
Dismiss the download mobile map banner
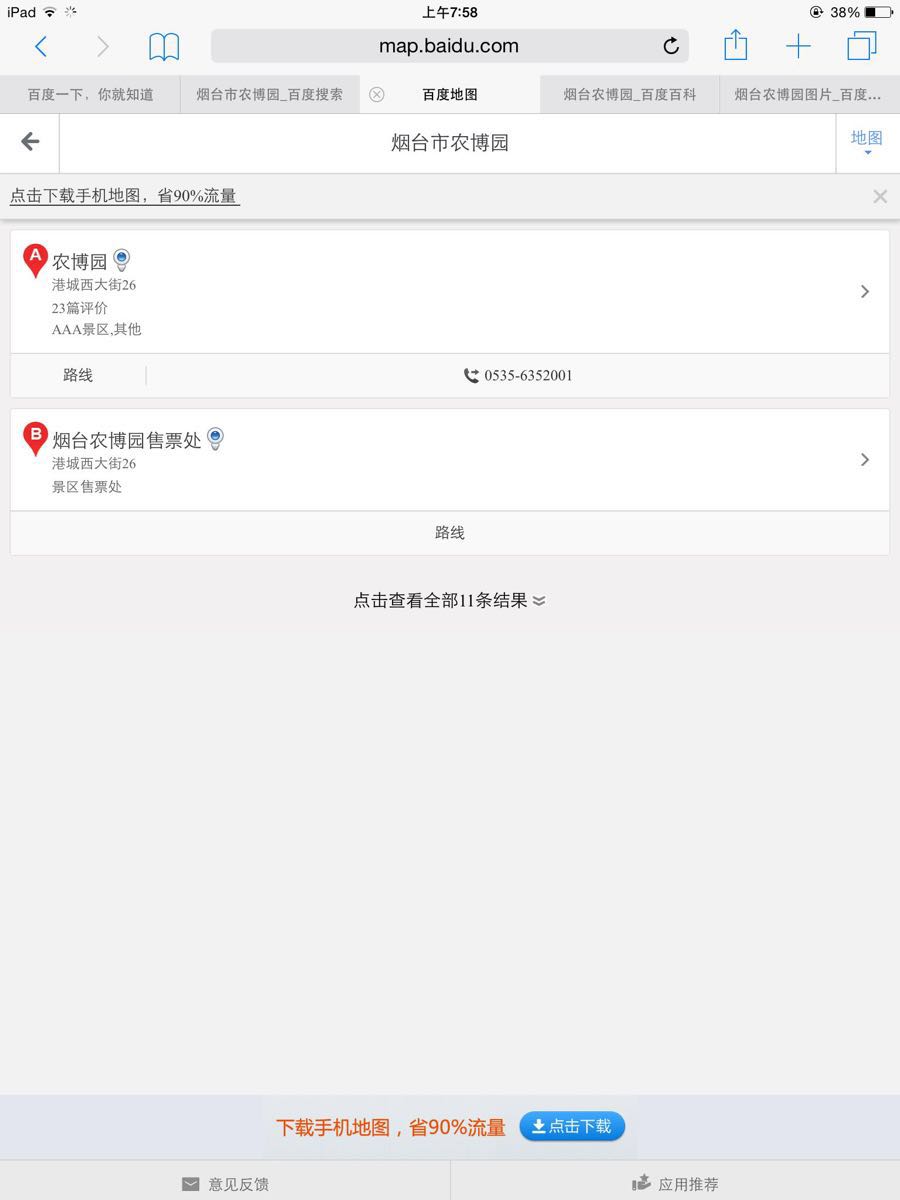pyautogui.click(x=880, y=197)
